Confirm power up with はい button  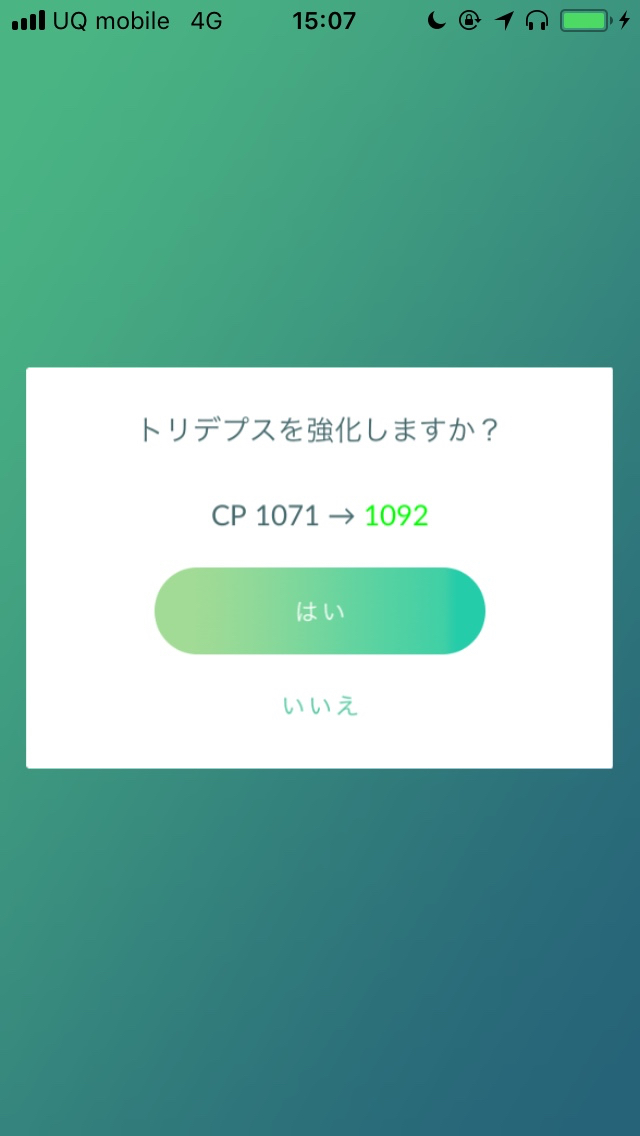pos(320,611)
